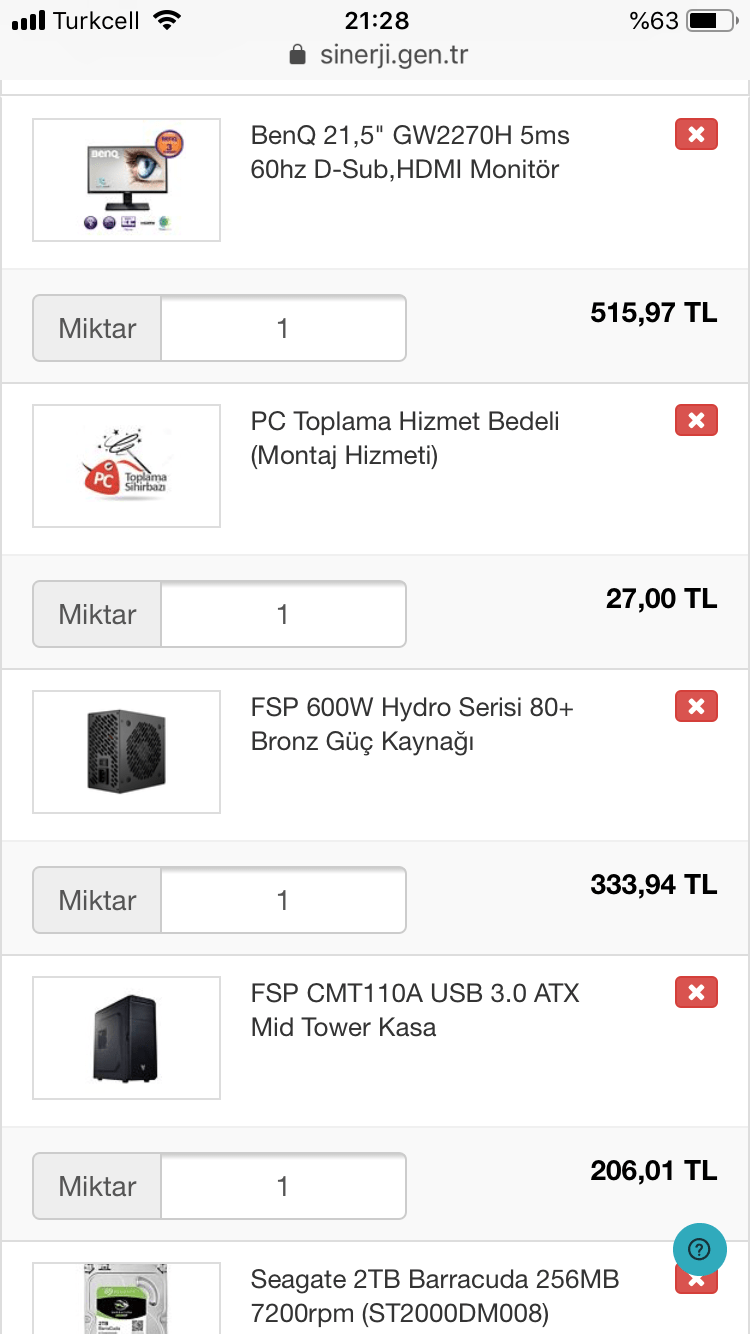Delete the FSP CMT110A Mid Tower Kasa
The height and width of the screenshot is (1334, 750).
coord(696,992)
